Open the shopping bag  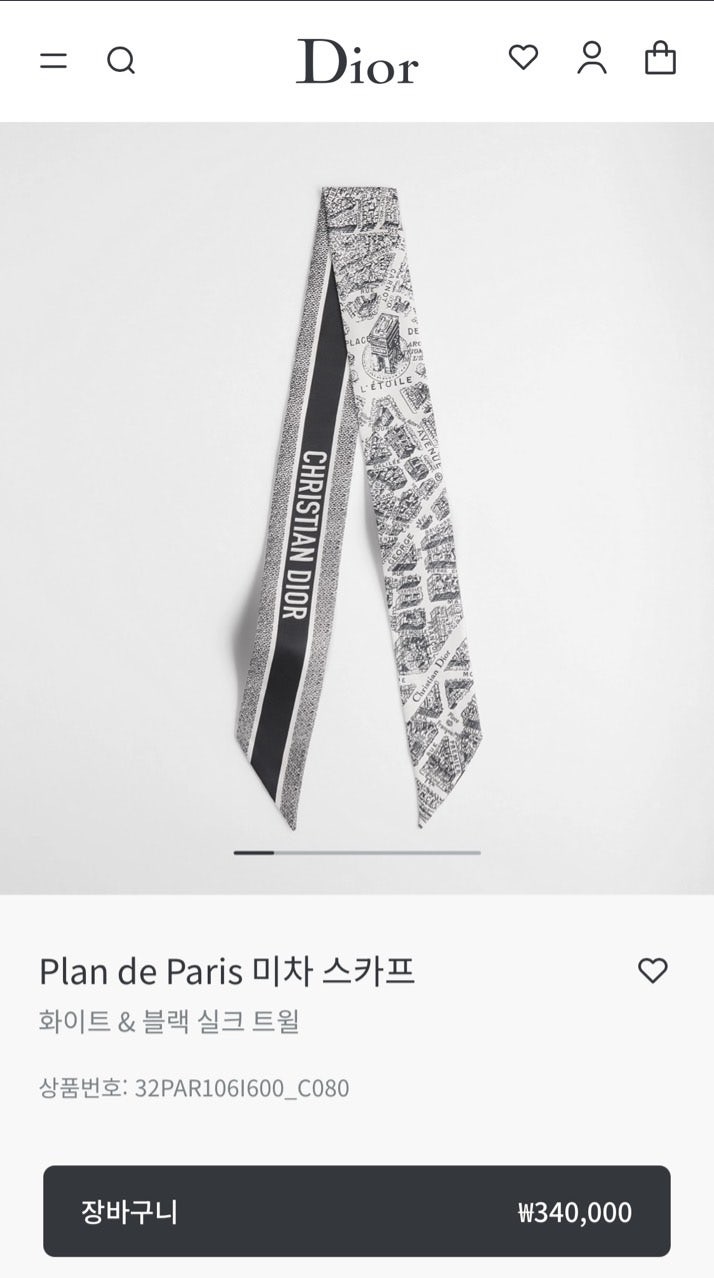pyautogui.click(x=660, y=58)
